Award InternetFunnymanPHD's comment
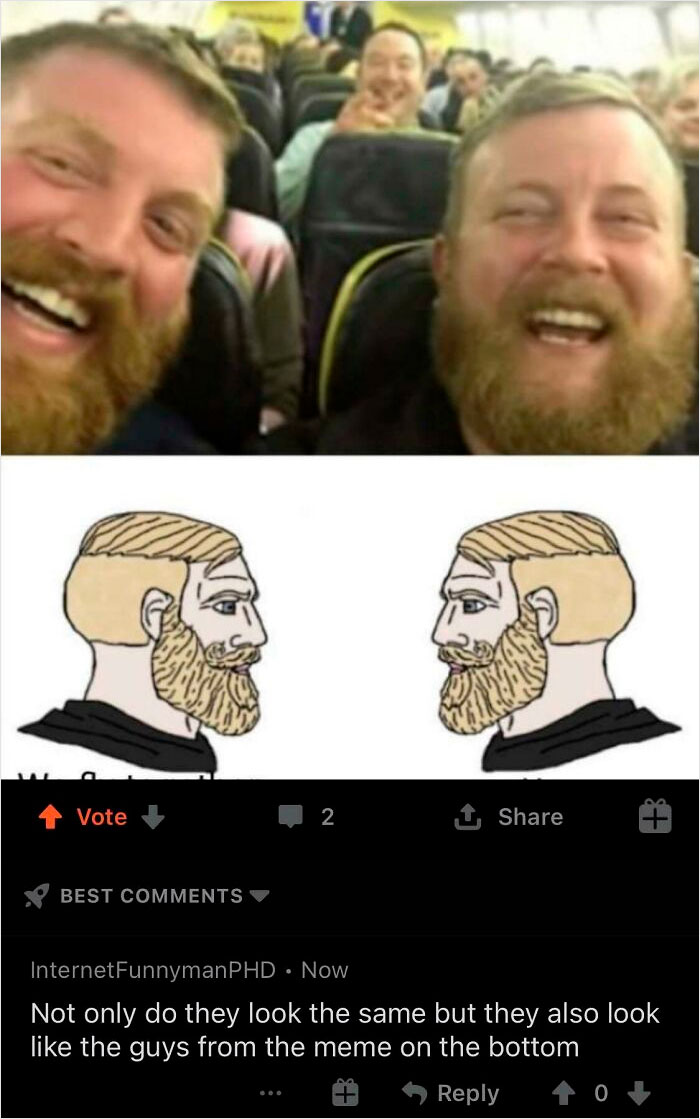700x1119 pixels. [x=345, y=1092]
